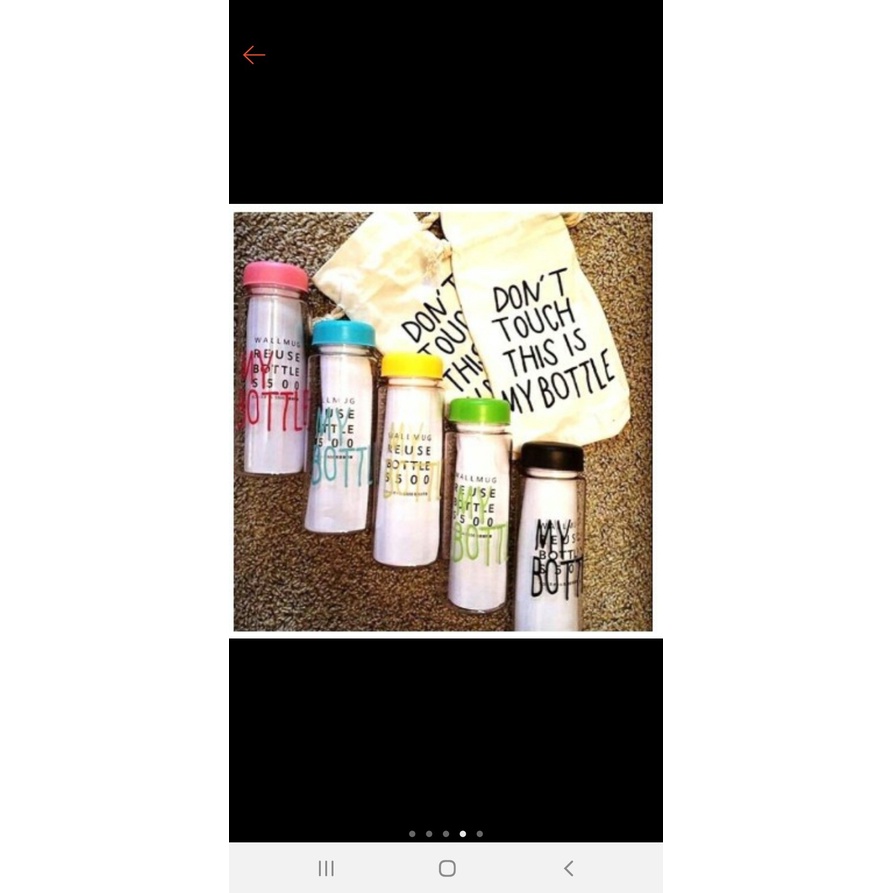The image size is (893, 893).
Task: Tap the image page indicator dots
Action: coord(446,833)
